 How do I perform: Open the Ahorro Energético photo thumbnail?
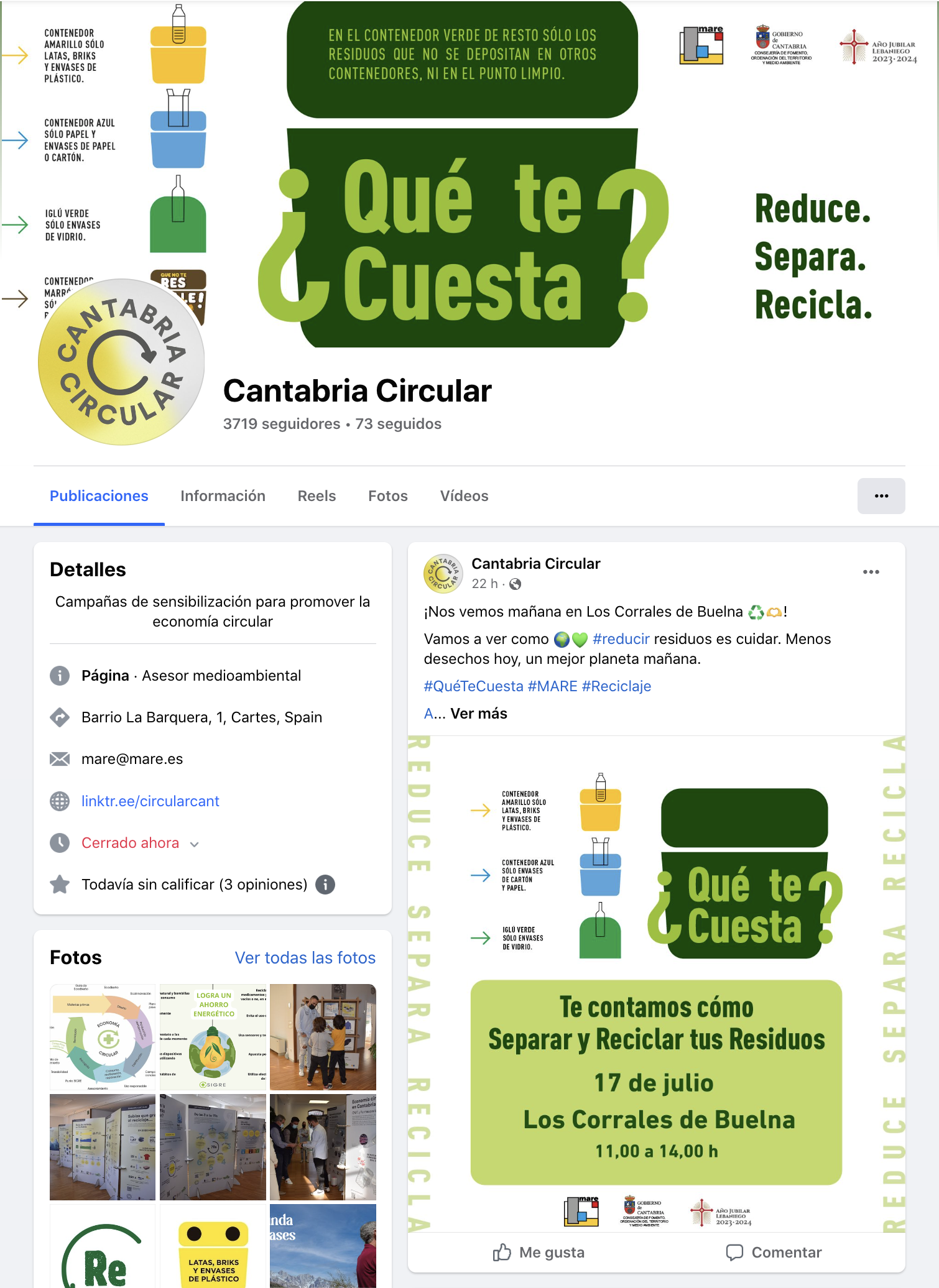(x=213, y=1037)
